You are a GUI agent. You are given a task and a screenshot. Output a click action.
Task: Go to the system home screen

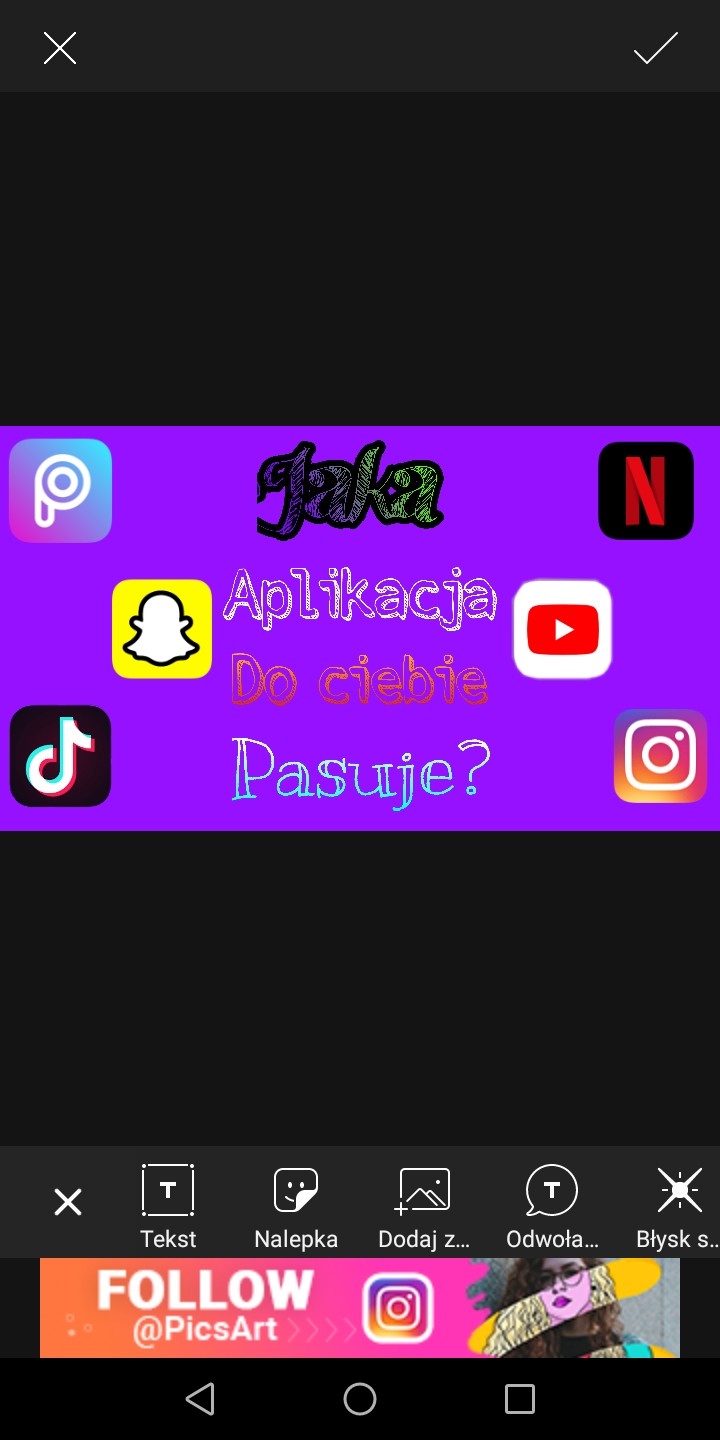pyautogui.click(x=360, y=1398)
